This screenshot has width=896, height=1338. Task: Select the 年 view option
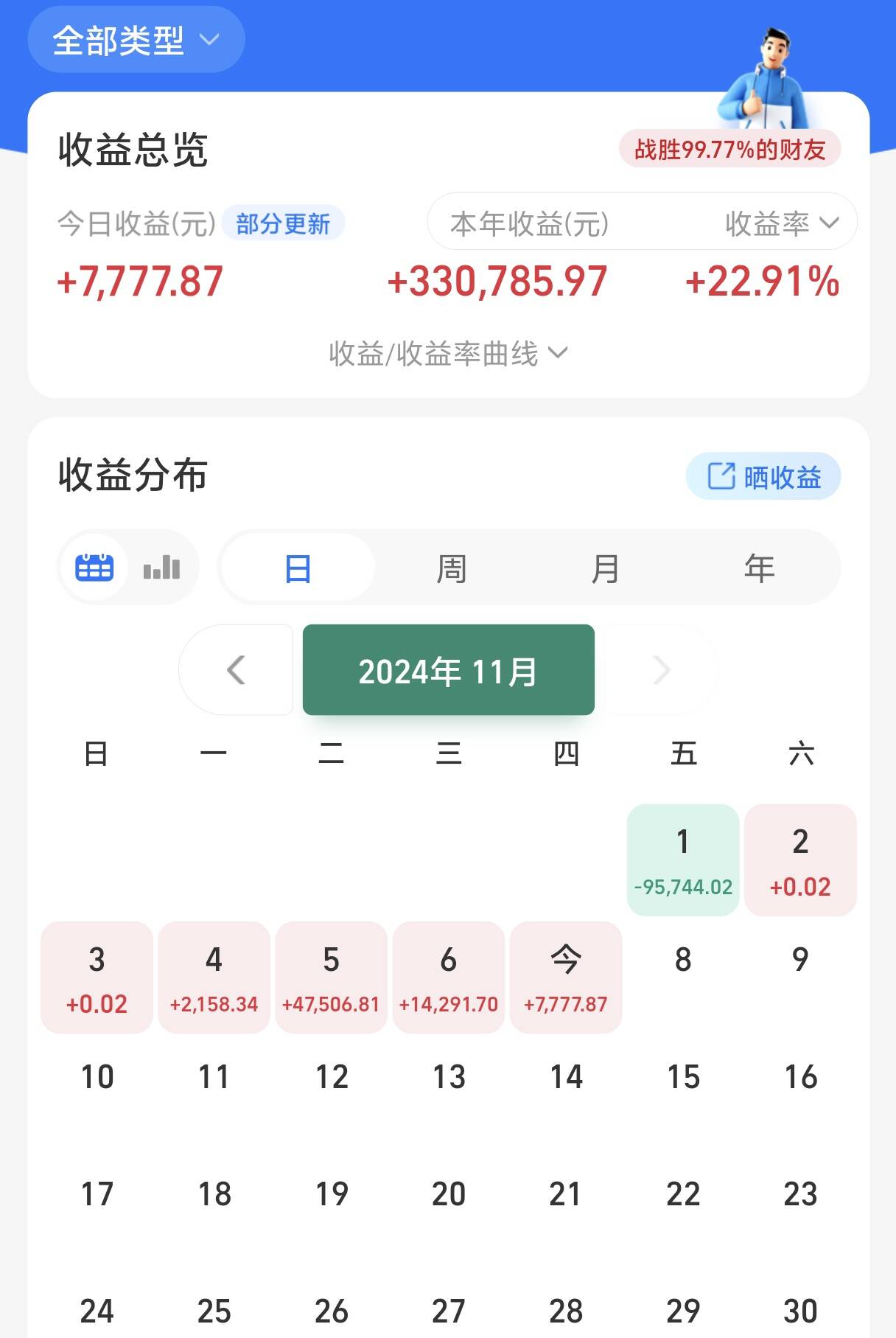pyautogui.click(x=760, y=566)
